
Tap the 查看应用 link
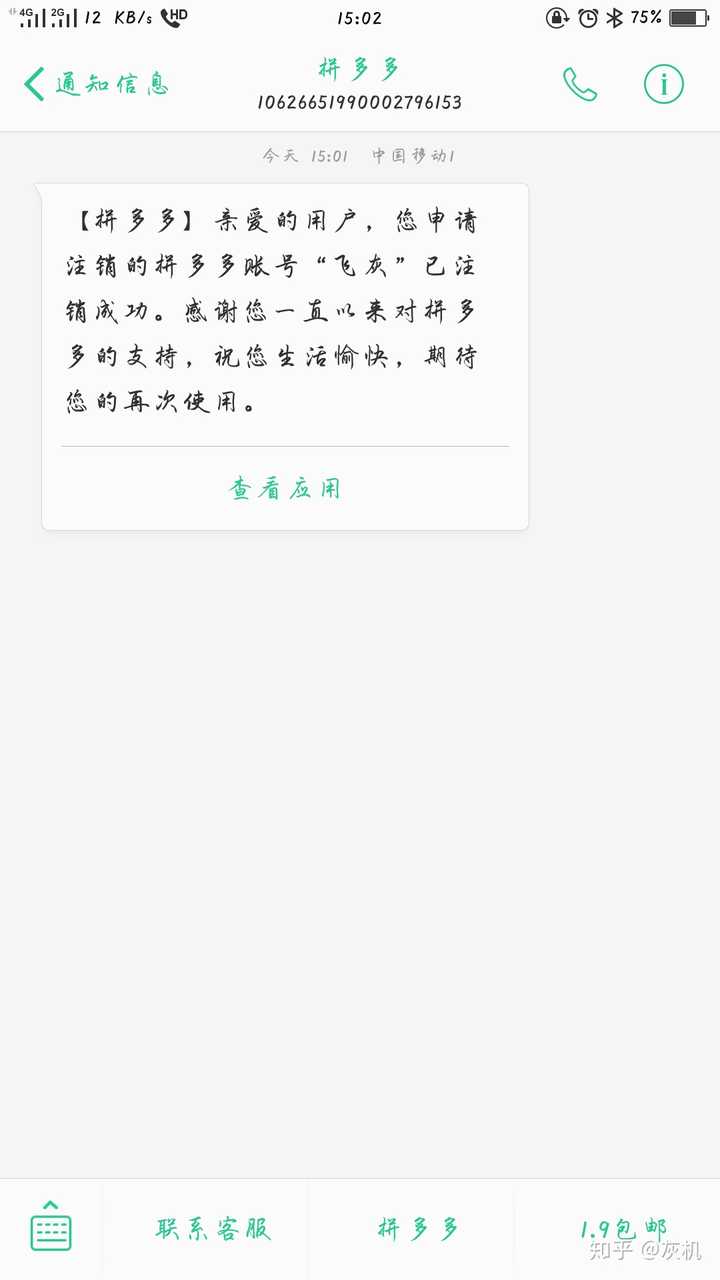pyautogui.click(x=285, y=488)
